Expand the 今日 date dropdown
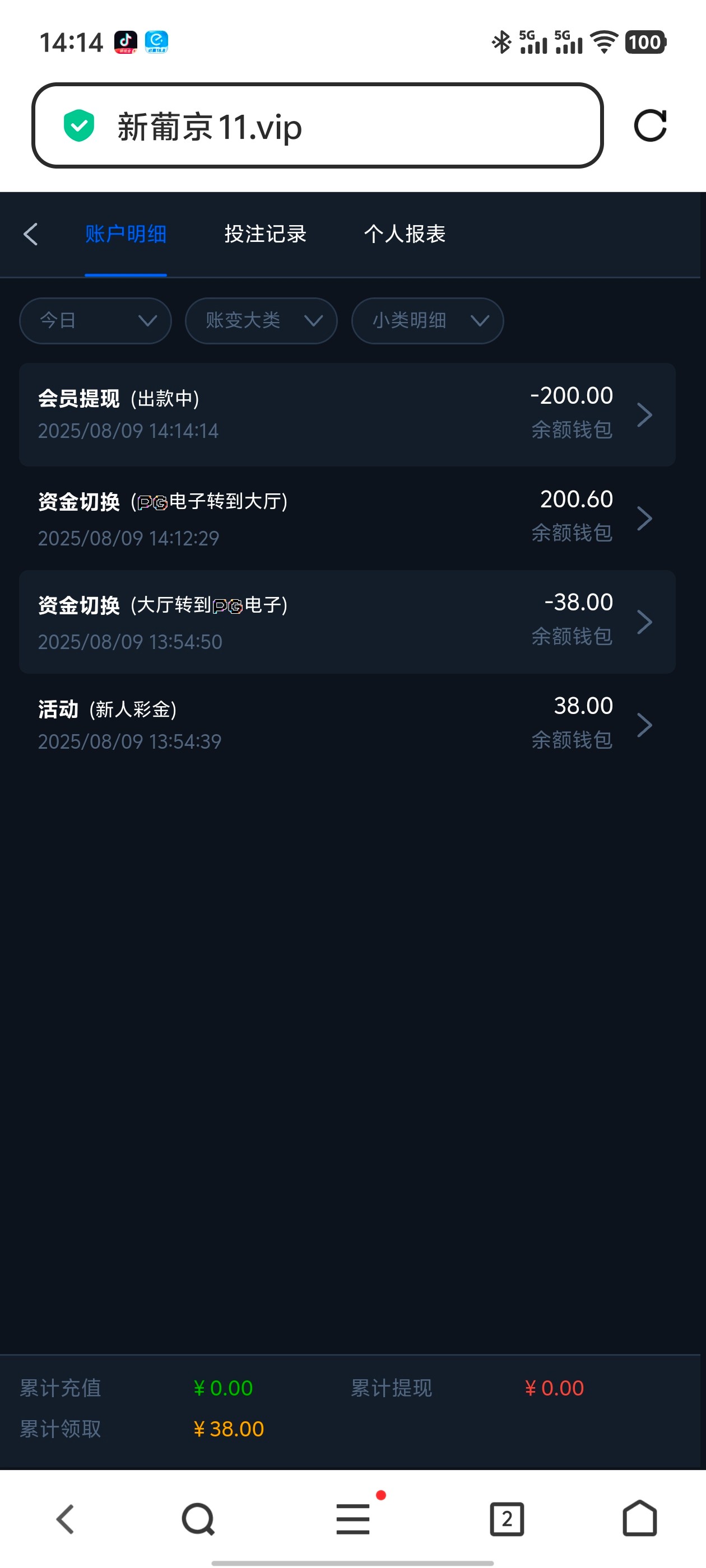 click(96, 321)
